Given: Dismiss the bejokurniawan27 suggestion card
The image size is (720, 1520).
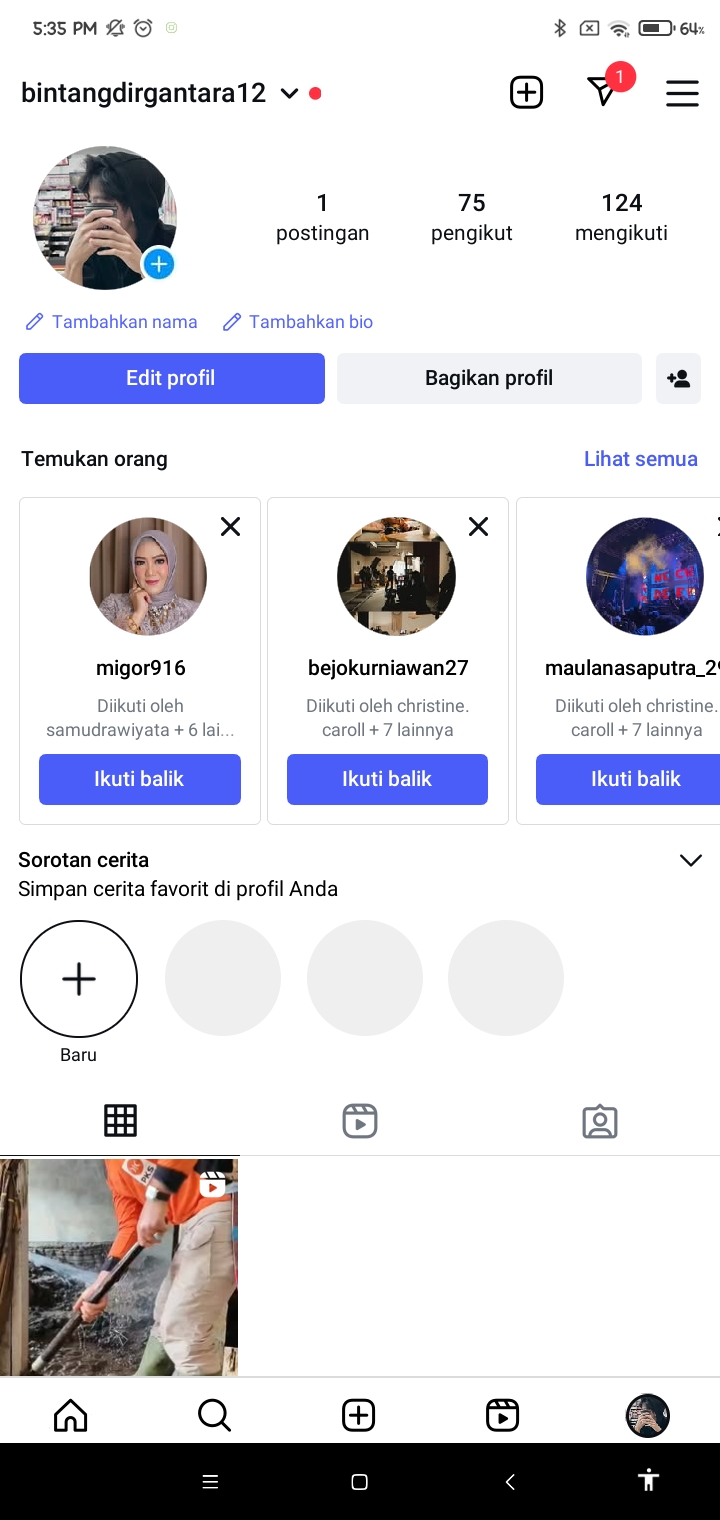Looking at the screenshot, I should [x=478, y=527].
